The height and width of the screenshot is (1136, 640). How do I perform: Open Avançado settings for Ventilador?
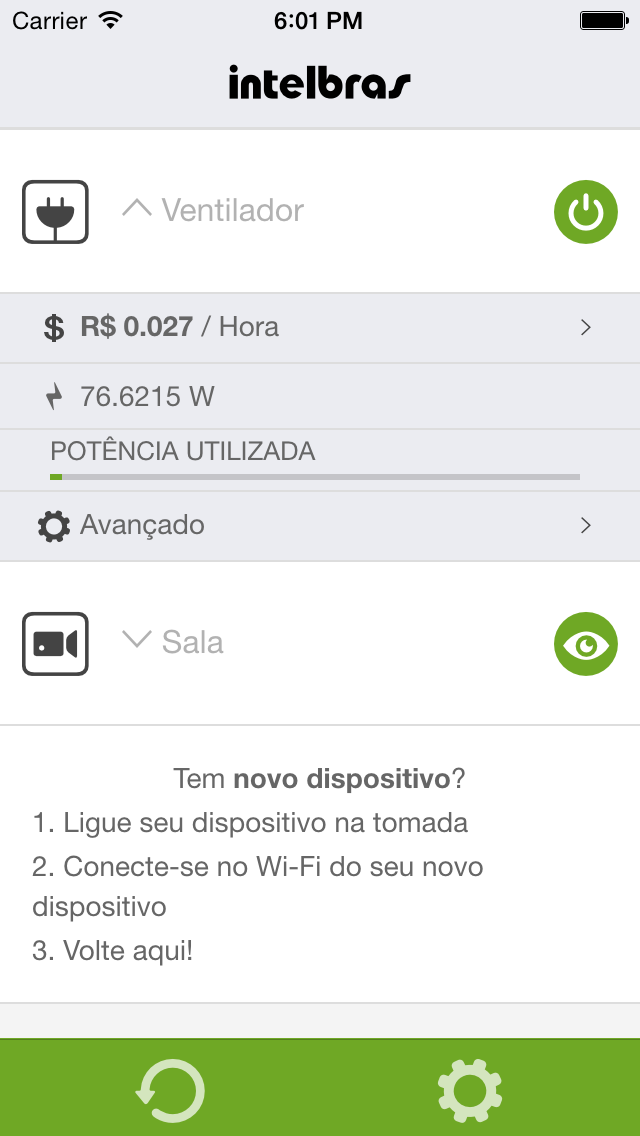tap(320, 525)
